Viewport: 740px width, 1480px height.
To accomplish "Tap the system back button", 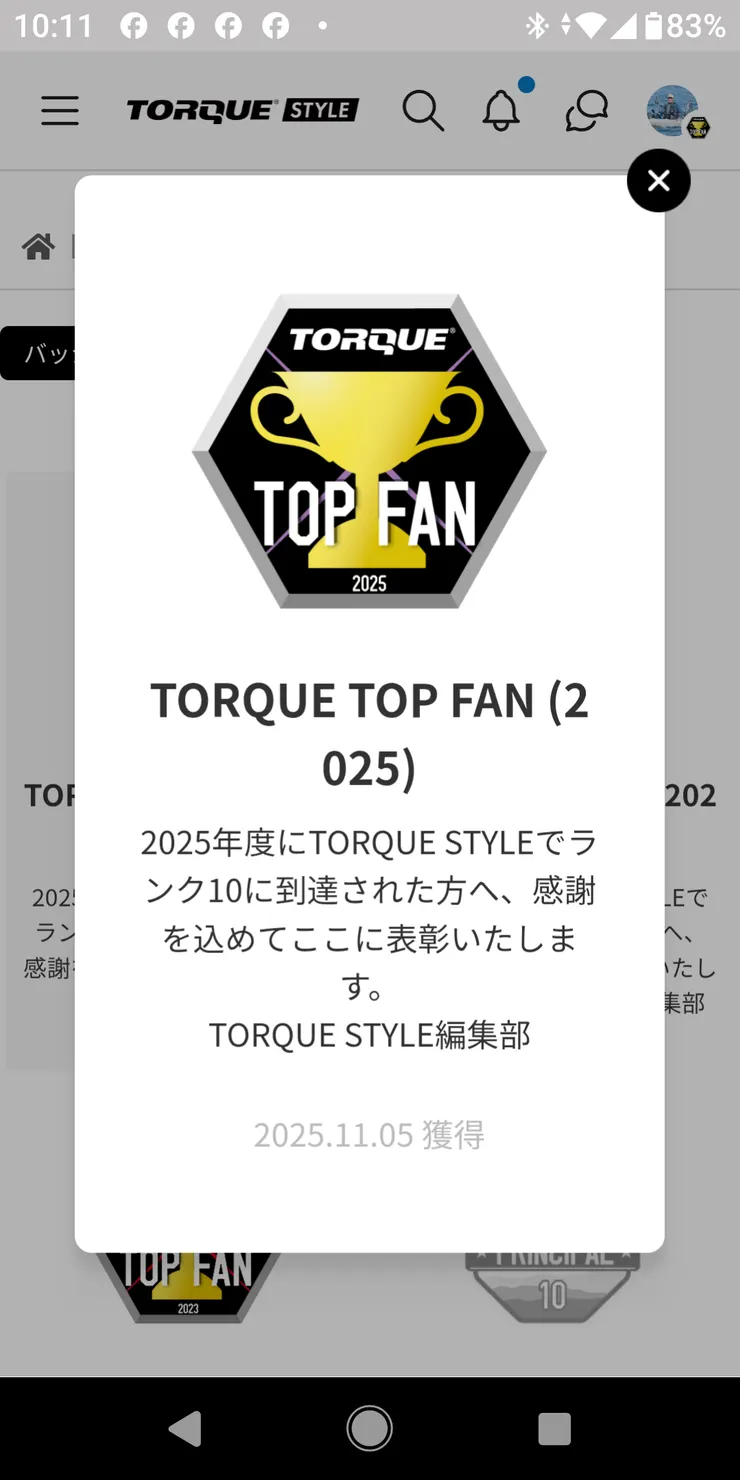I will (185, 1428).
